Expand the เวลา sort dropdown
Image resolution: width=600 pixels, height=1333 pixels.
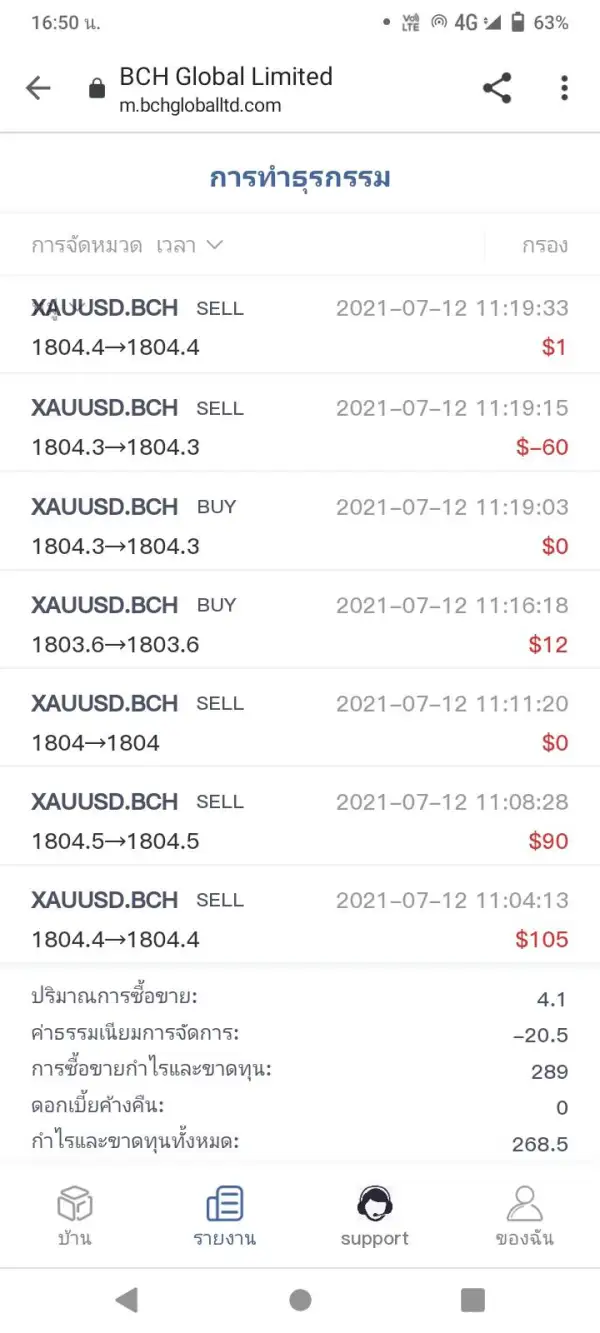(189, 245)
